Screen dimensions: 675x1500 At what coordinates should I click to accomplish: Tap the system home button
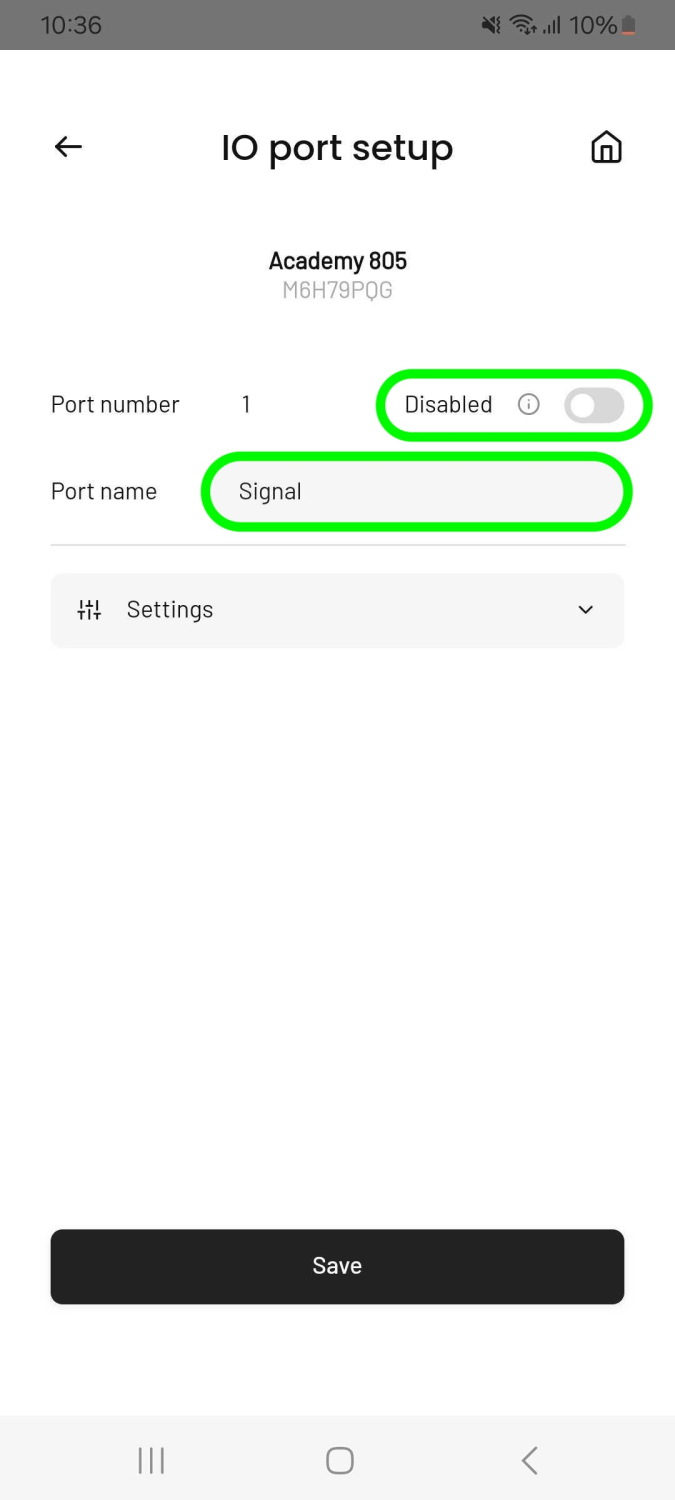coord(340,1460)
